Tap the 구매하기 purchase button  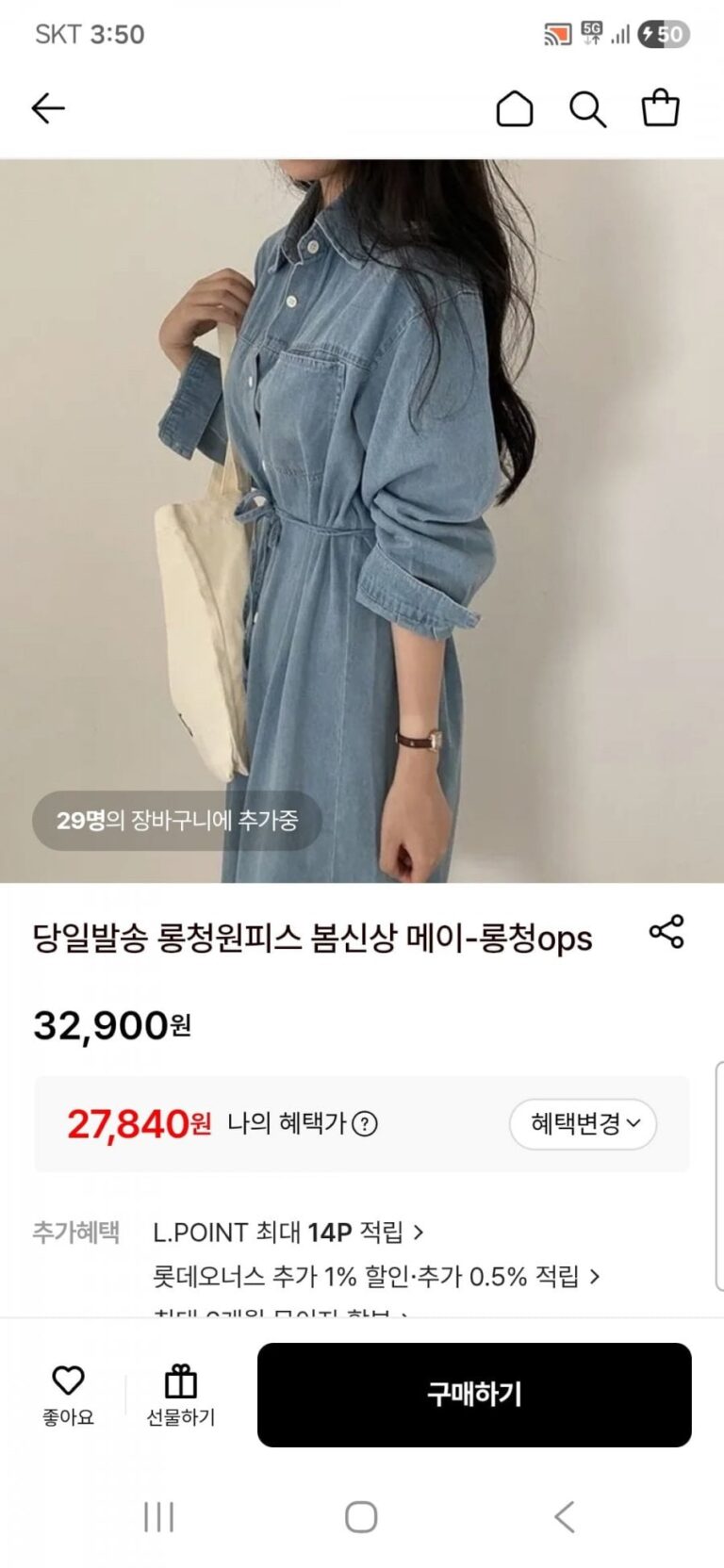coord(474,1395)
